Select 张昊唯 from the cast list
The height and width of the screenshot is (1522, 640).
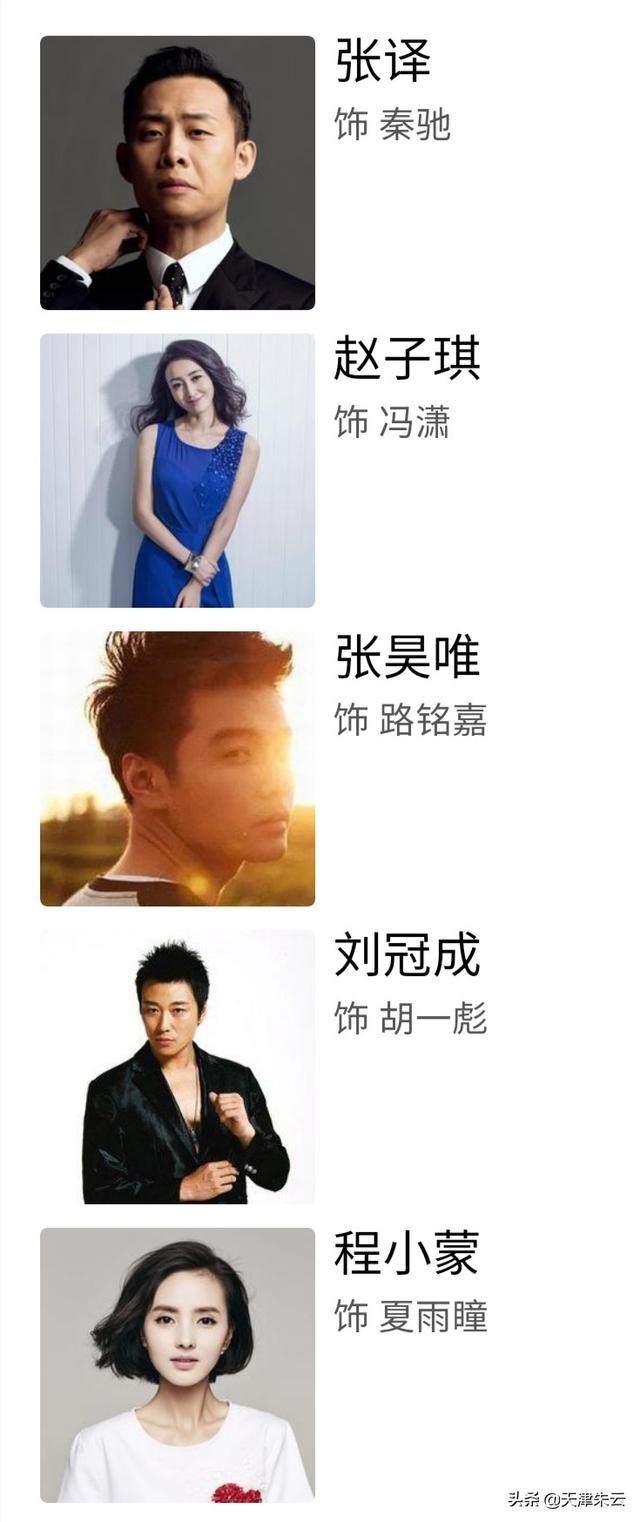click(x=407, y=658)
